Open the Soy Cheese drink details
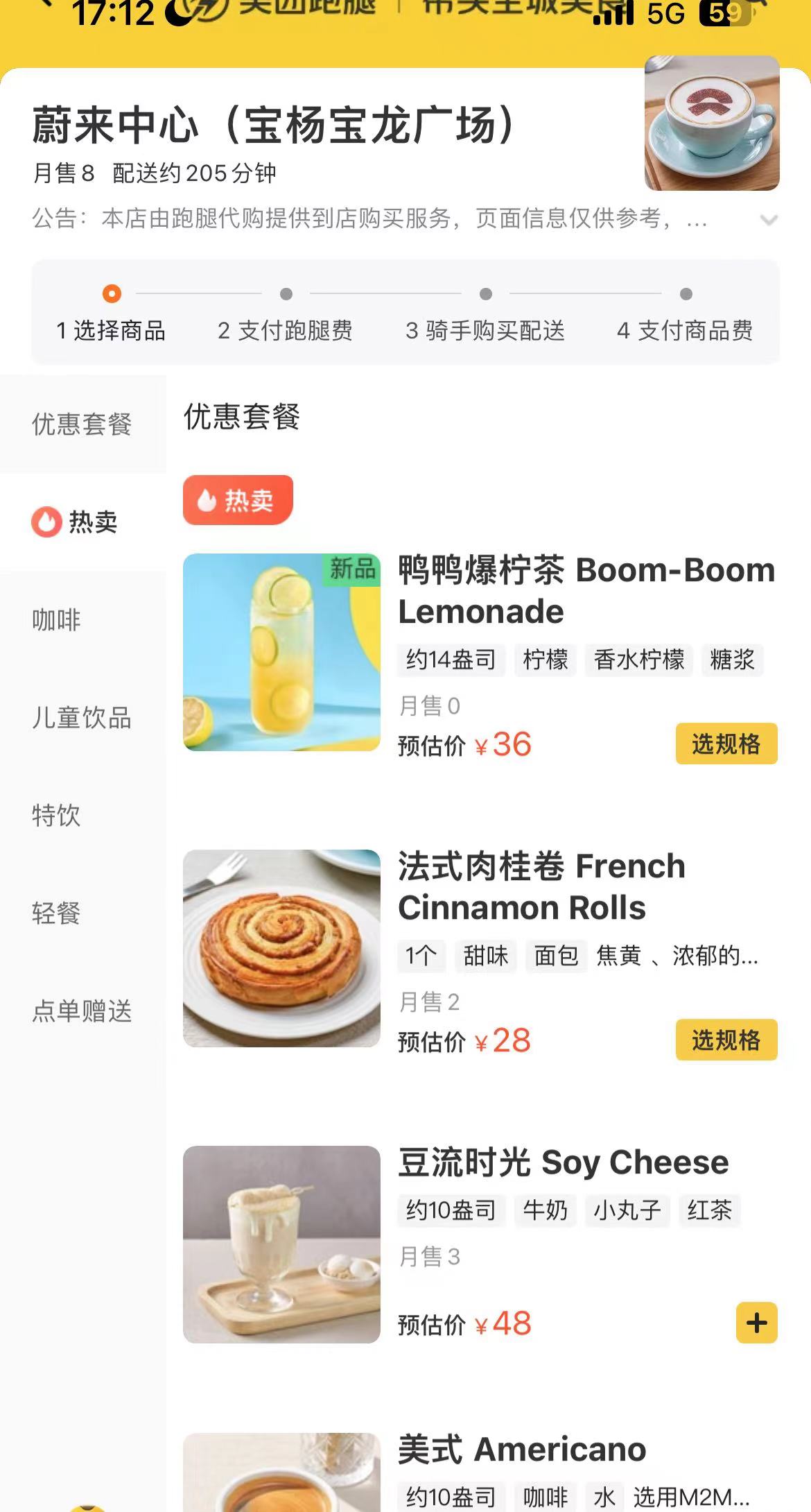 (281, 1244)
